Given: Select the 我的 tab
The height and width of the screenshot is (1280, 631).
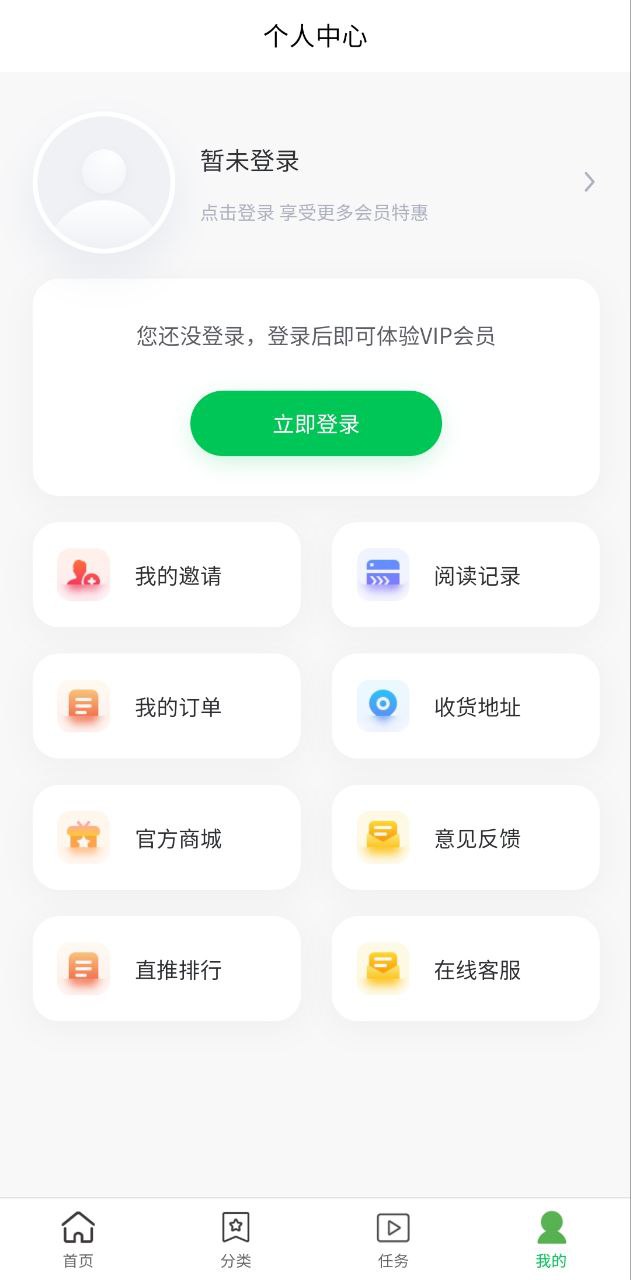Looking at the screenshot, I should (x=551, y=1239).
